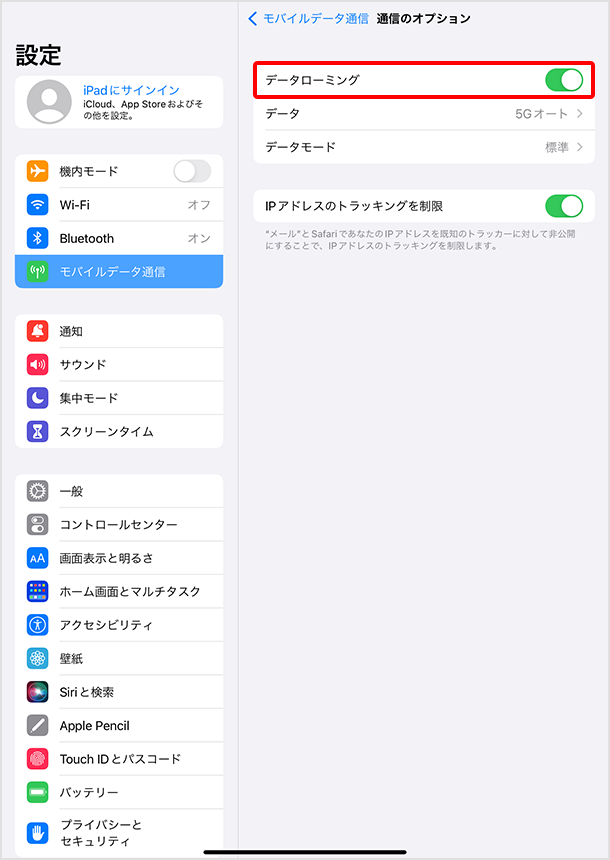Open データモード options
610x860 pixels.
click(424, 147)
